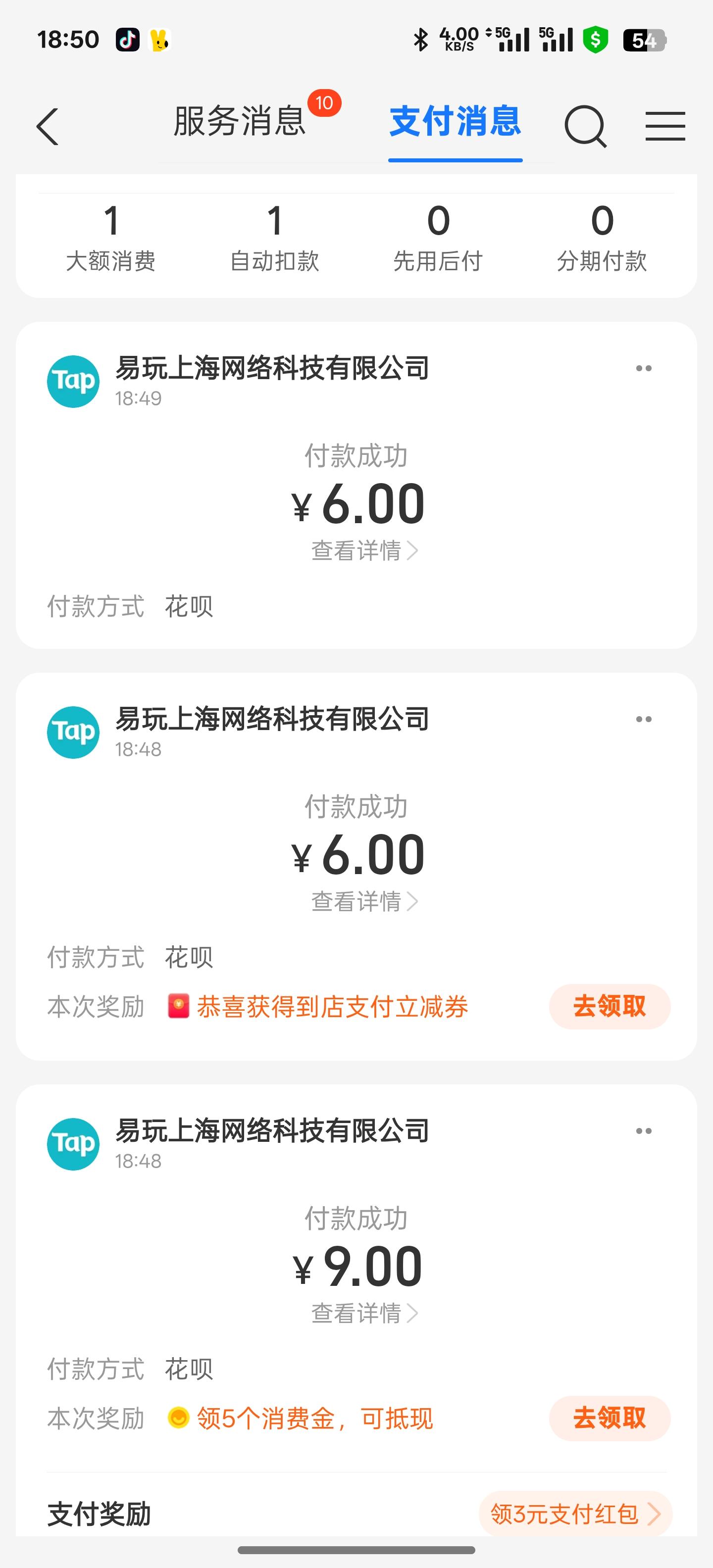Switch to the 服务消息 tab
713x1568 pixels.
239,121
